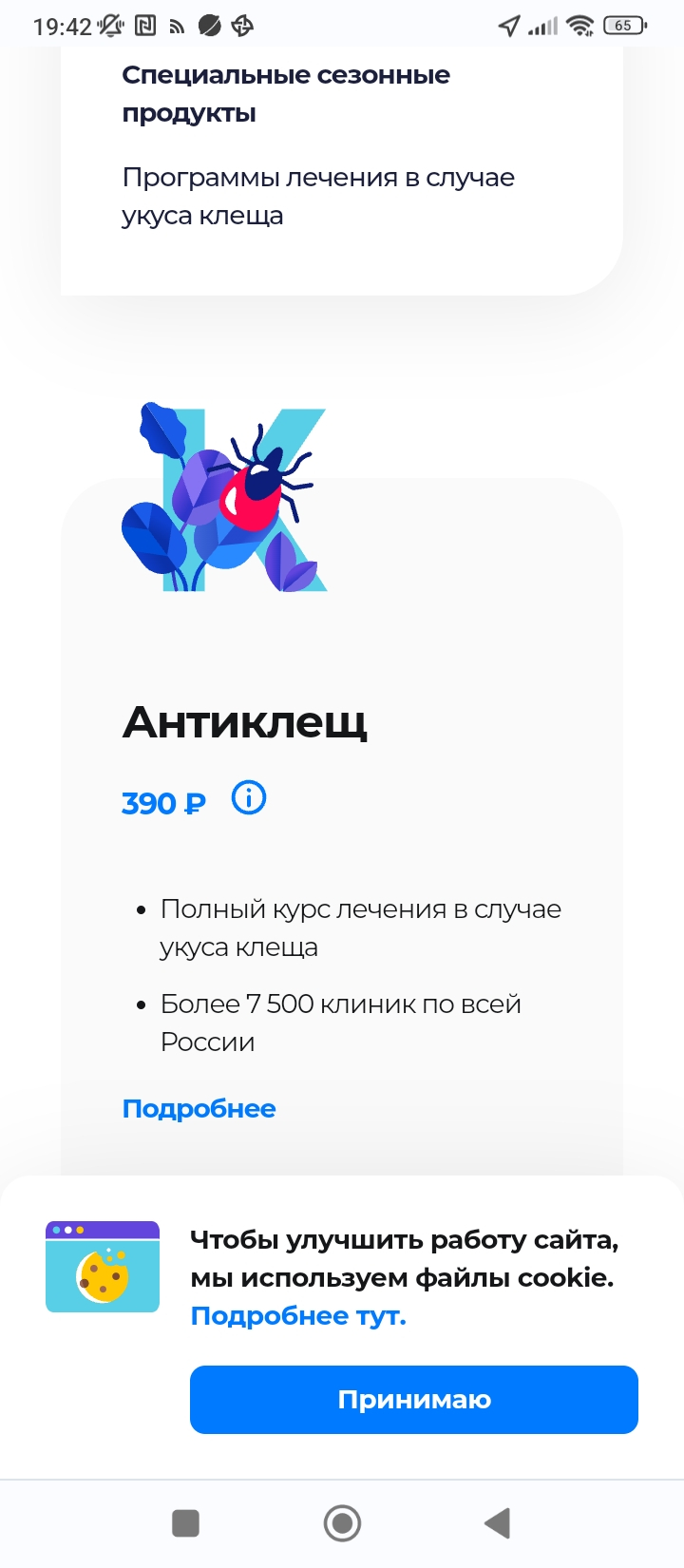Screen dimensions: 684x1568
Task: Tap the info icon next to 390 ₽
Action: coord(249,798)
